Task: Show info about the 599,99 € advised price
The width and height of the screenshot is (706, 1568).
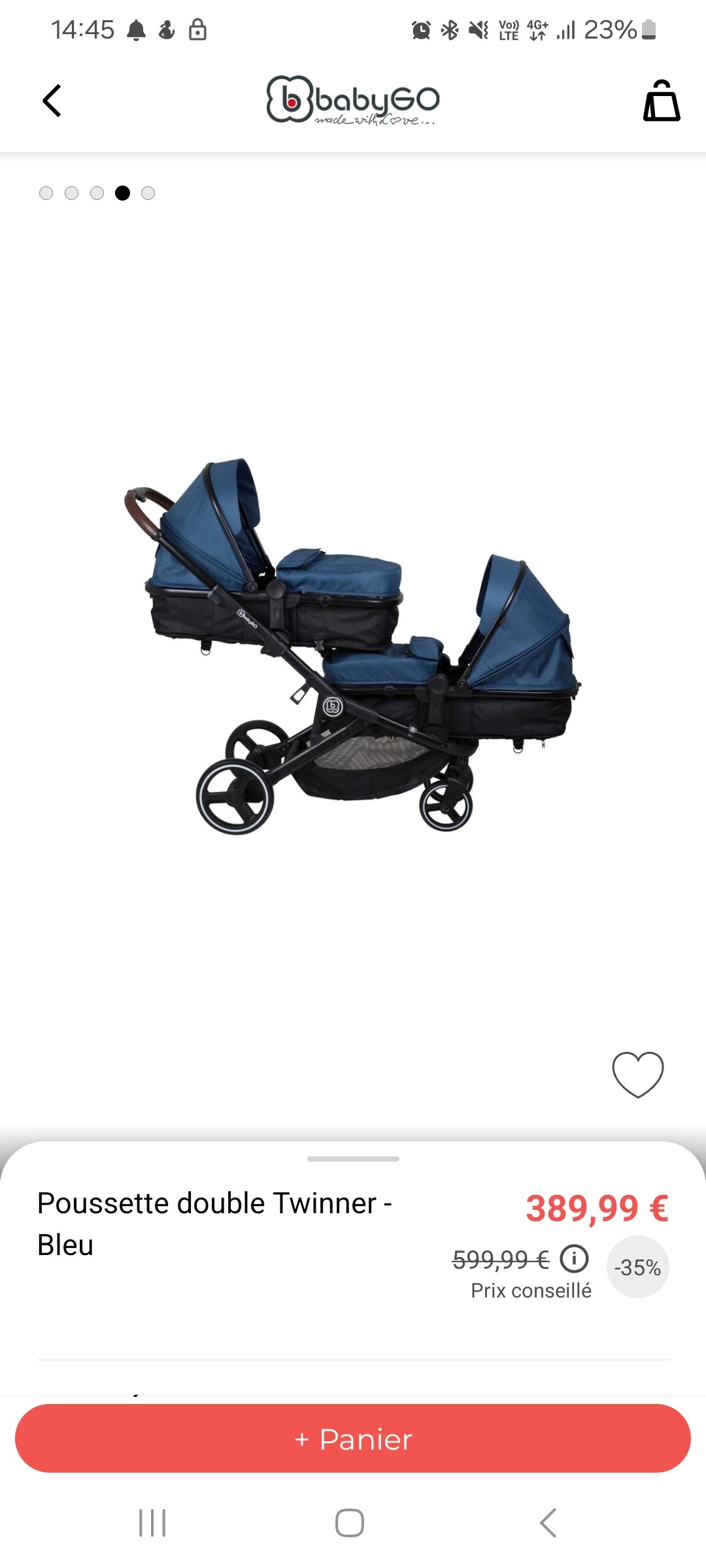Action: coord(574,1258)
